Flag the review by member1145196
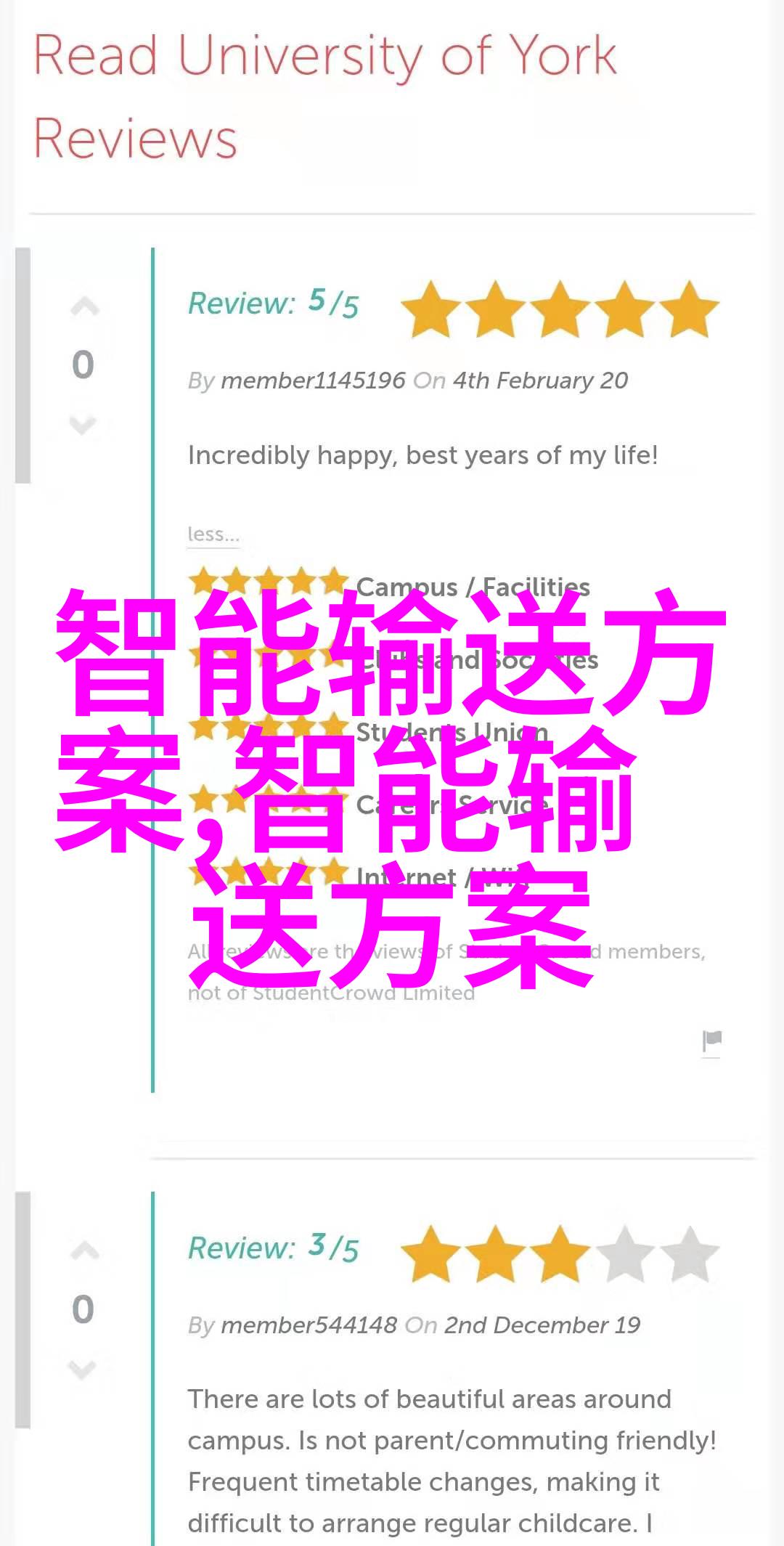 click(x=711, y=1041)
